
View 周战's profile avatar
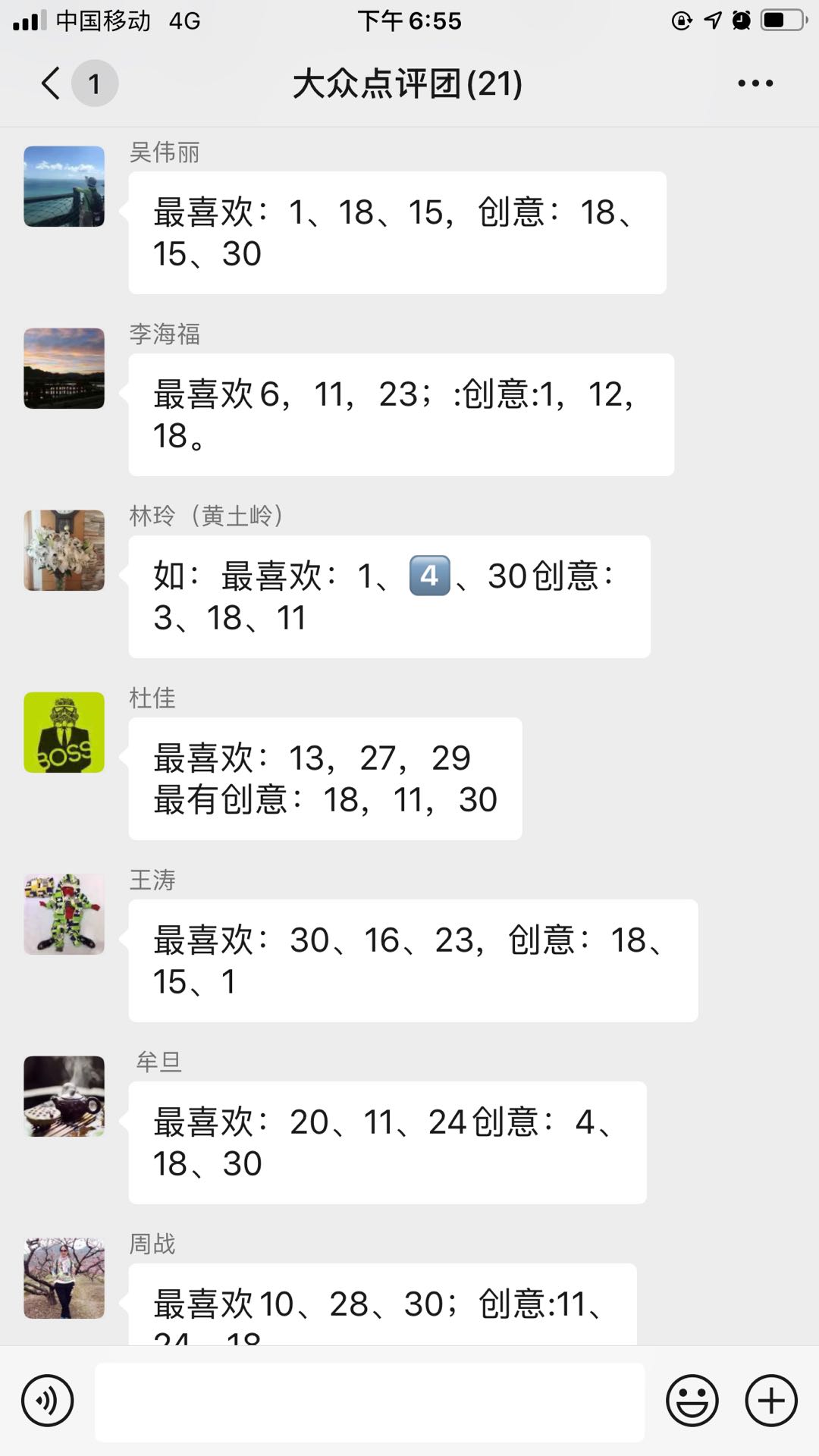tap(64, 1279)
